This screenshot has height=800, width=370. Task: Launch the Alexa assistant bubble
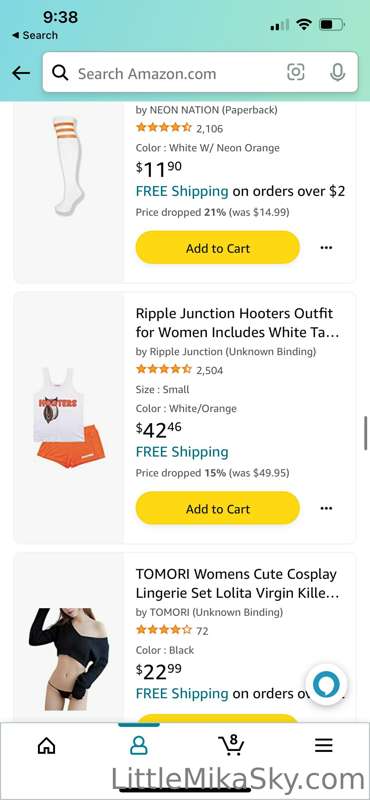pyautogui.click(x=326, y=684)
